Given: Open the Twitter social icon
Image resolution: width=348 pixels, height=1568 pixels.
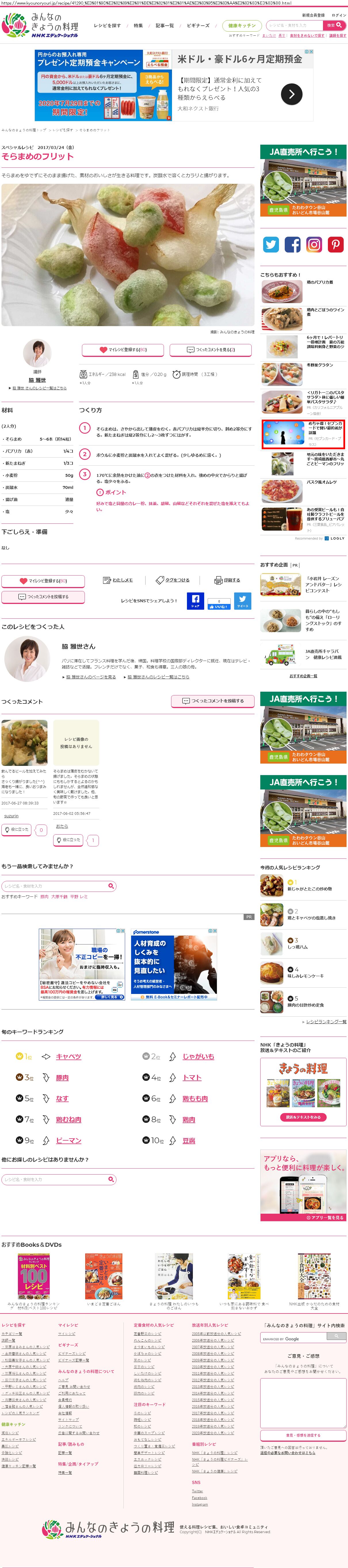Looking at the screenshot, I should pos(271,245).
